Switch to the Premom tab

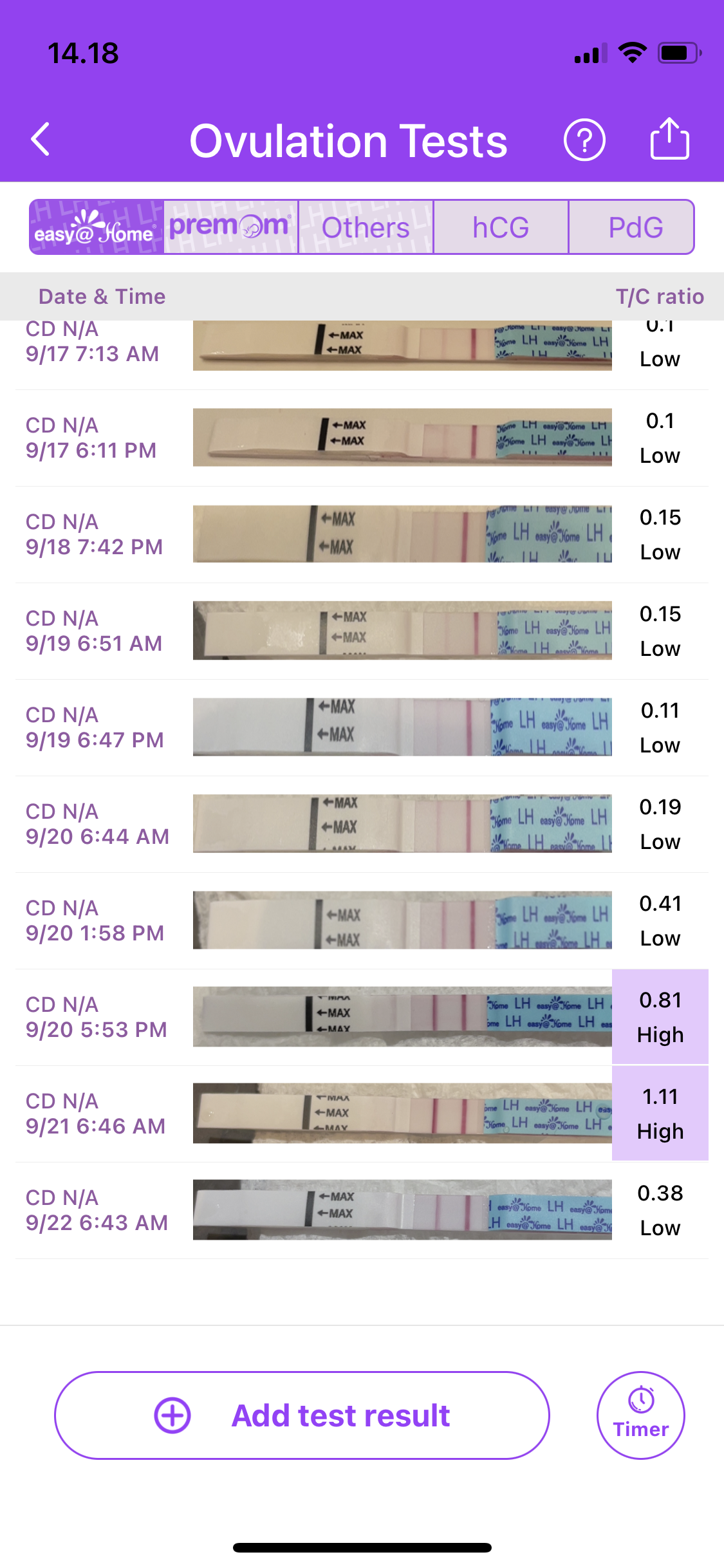(230, 227)
